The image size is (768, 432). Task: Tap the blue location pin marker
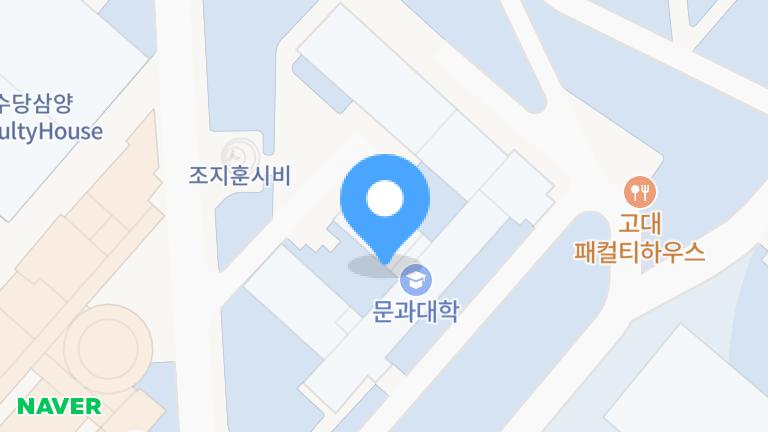coord(385,202)
